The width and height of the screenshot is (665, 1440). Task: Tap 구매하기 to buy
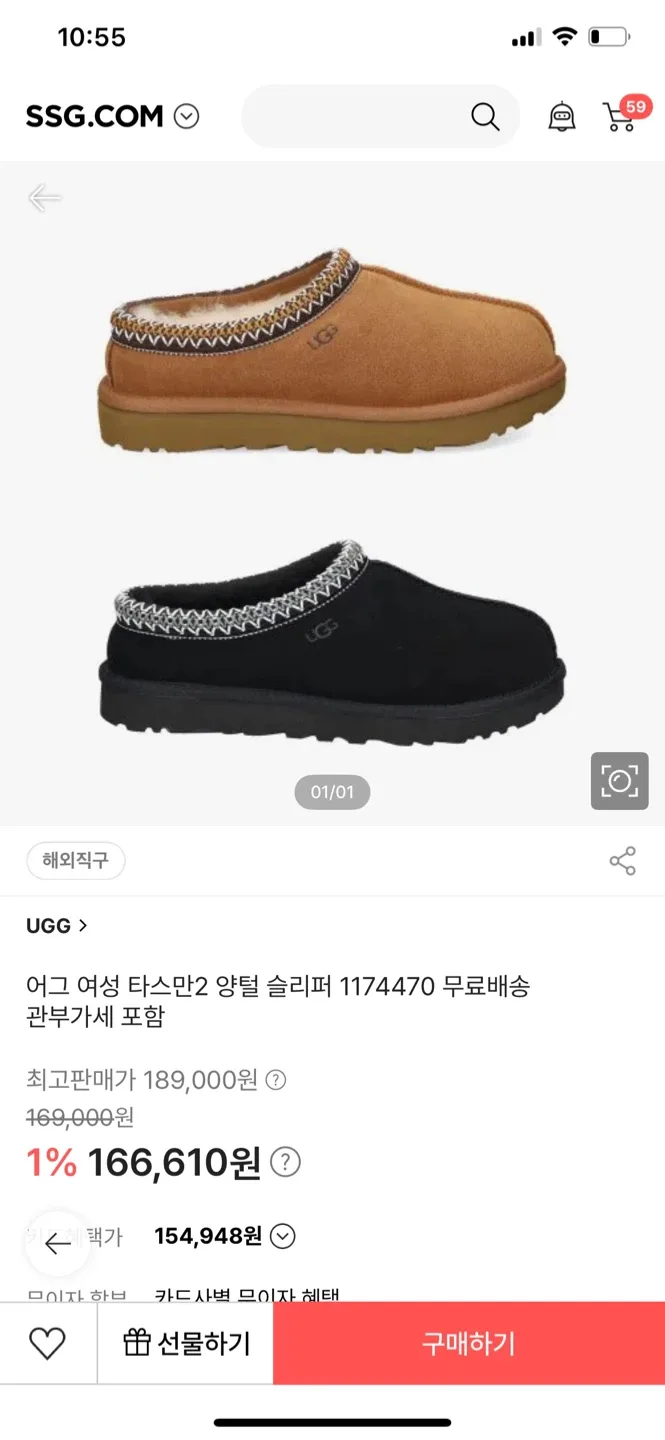point(468,1343)
